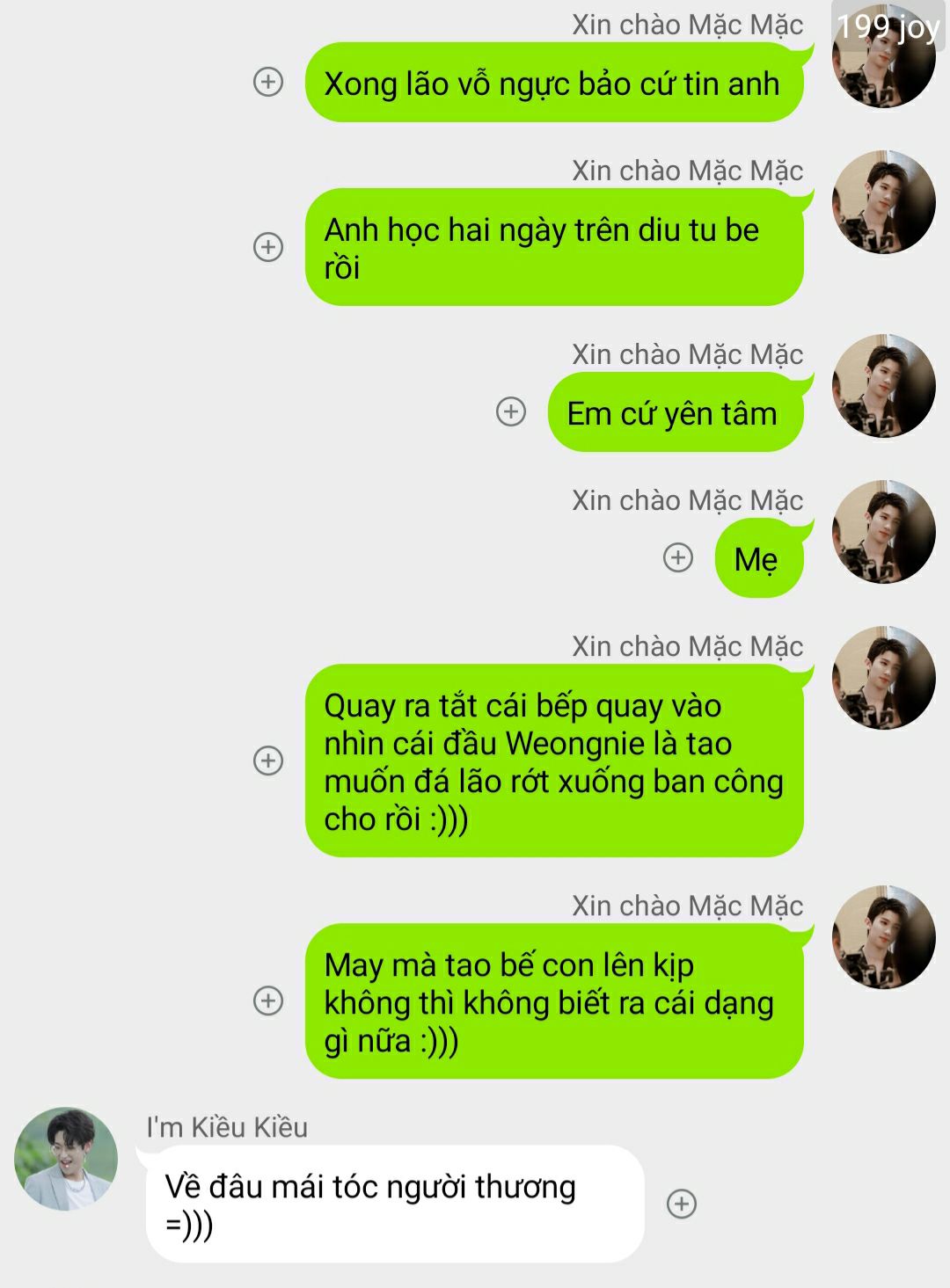Tap plus icon beside "Xong lão vỗ ngực" message

pyautogui.click(x=268, y=82)
